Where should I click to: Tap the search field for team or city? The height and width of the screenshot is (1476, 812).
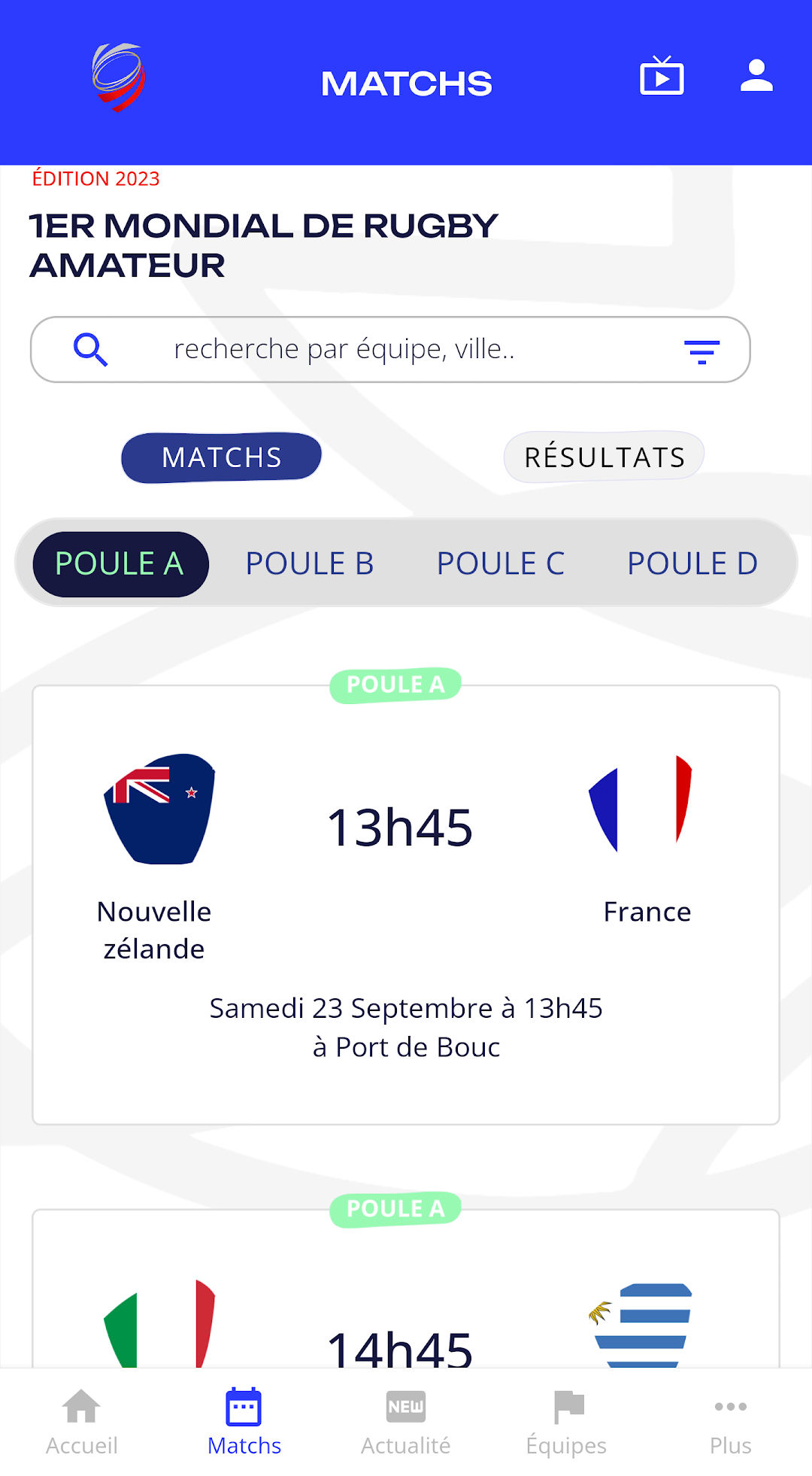[x=390, y=349]
